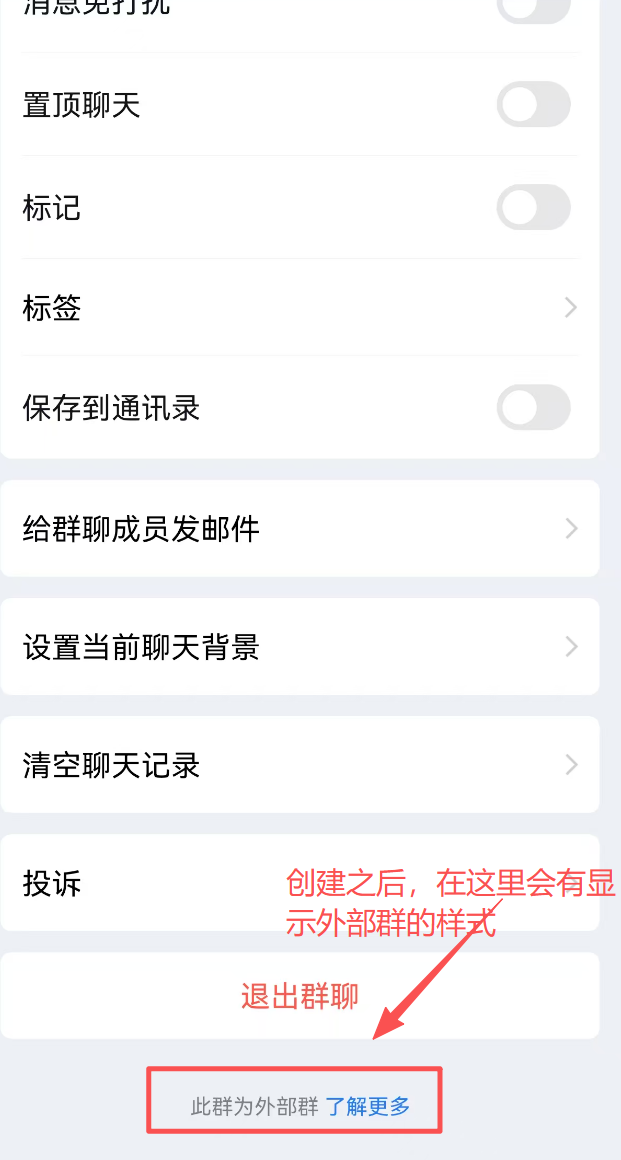Select 清空聊天记录
The height and width of the screenshot is (1160, 621).
pos(300,764)
